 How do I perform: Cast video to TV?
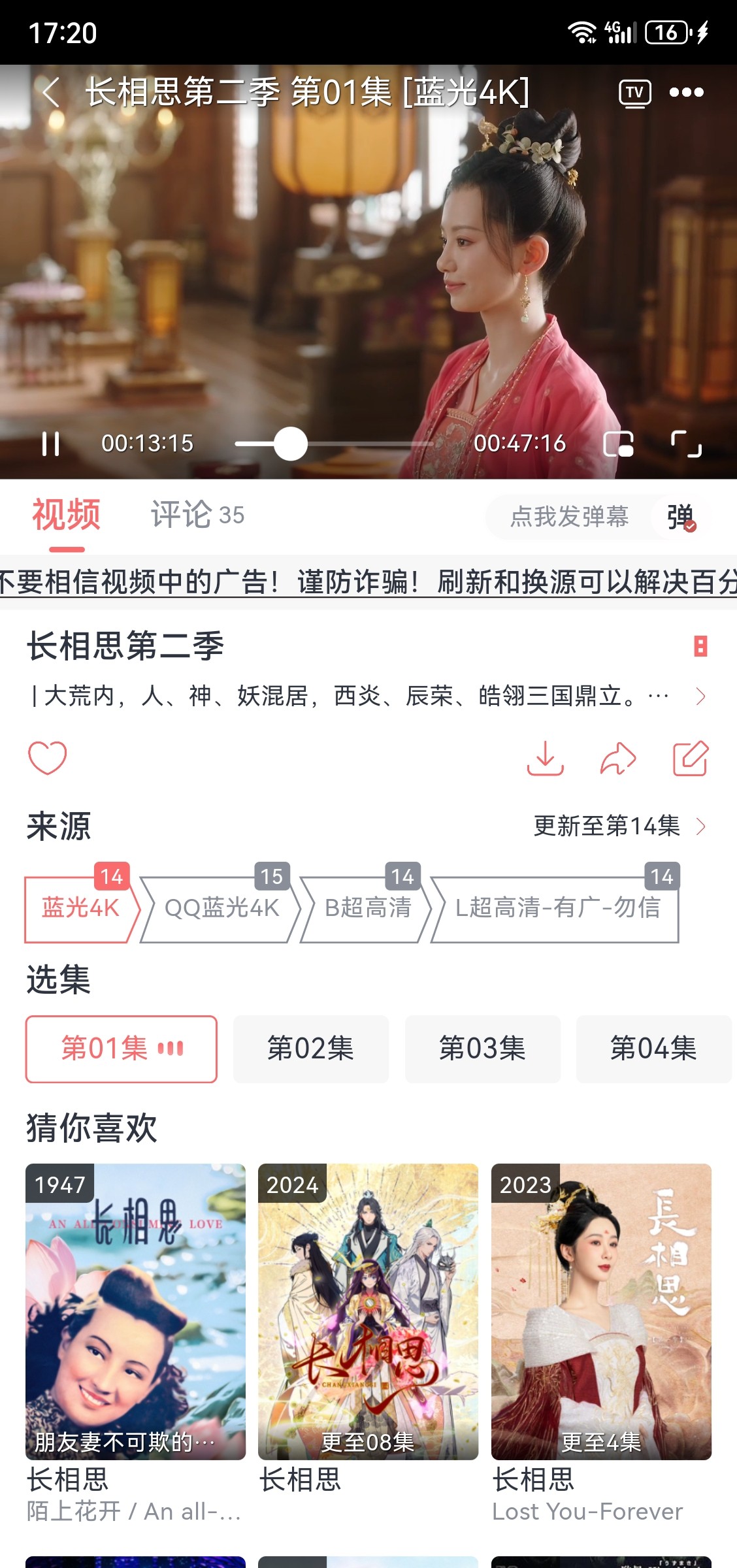click(x=634, y=93)
